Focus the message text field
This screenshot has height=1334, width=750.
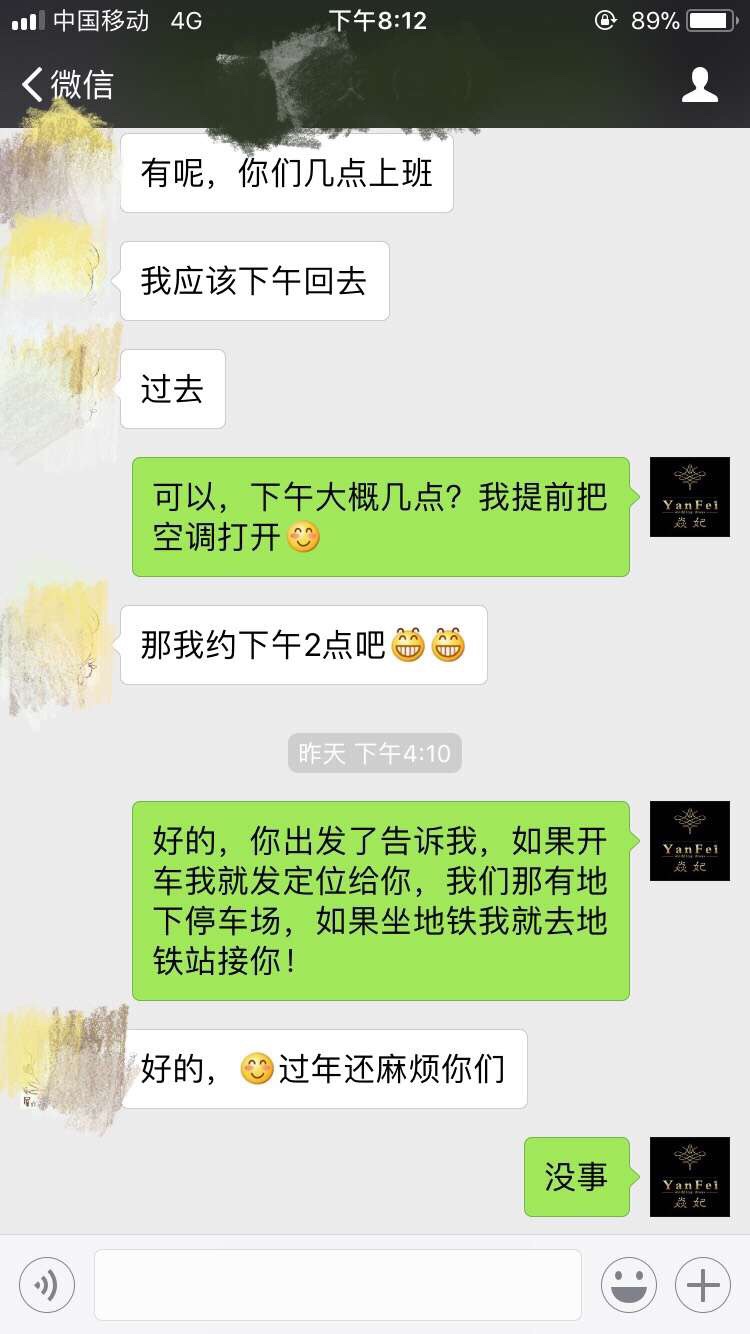point(338,1285)
